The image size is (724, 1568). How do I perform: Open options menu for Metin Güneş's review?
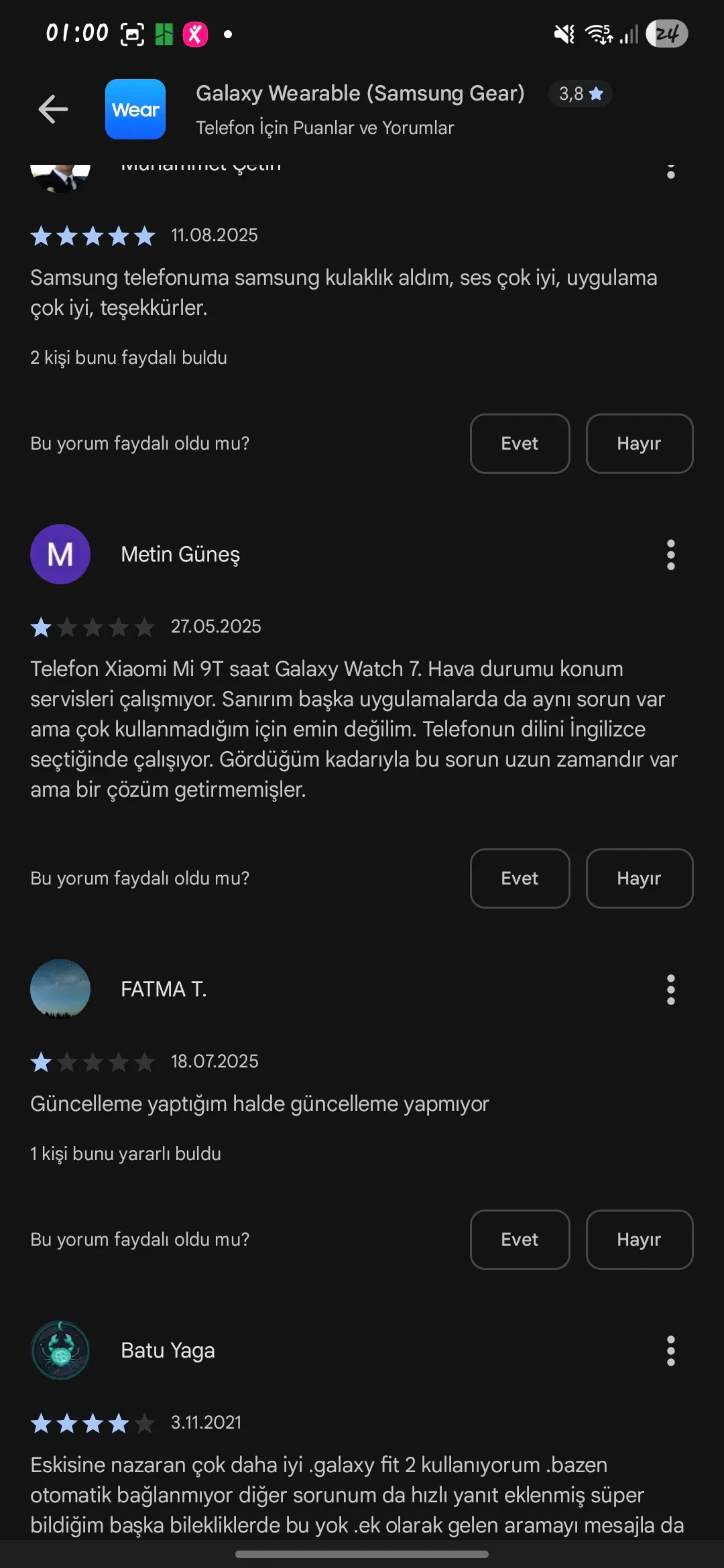point(670,555)
